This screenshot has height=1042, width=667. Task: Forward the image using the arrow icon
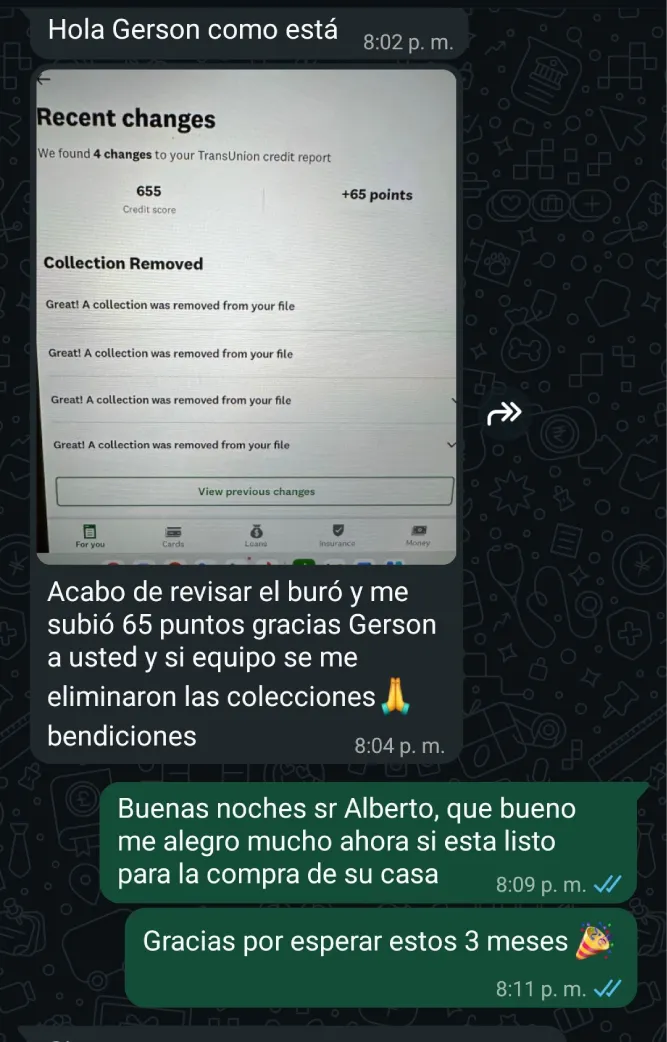click(504, 413)
